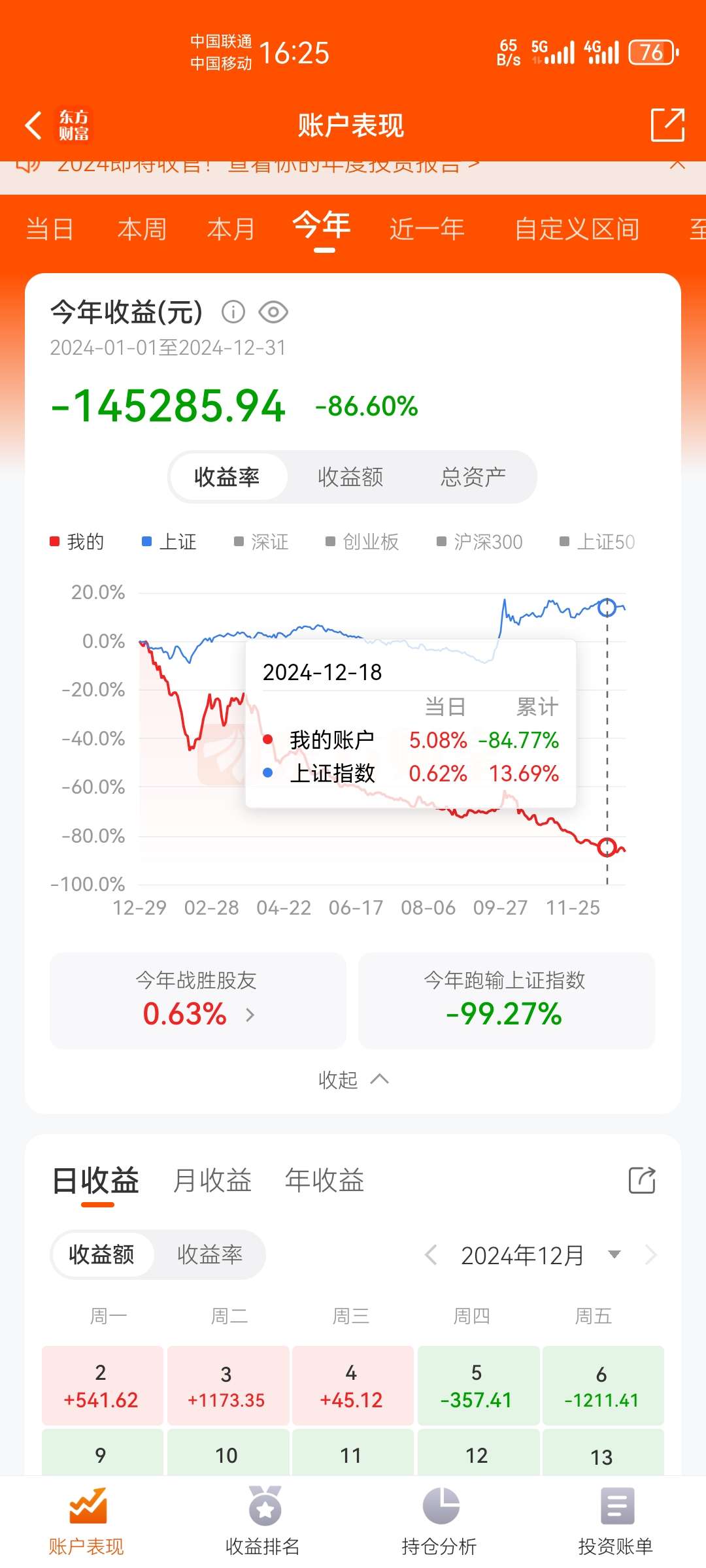This screenshot has width=706, height=1568.
Task: Open the share icon at top right
Action: (x=668, y=125)
